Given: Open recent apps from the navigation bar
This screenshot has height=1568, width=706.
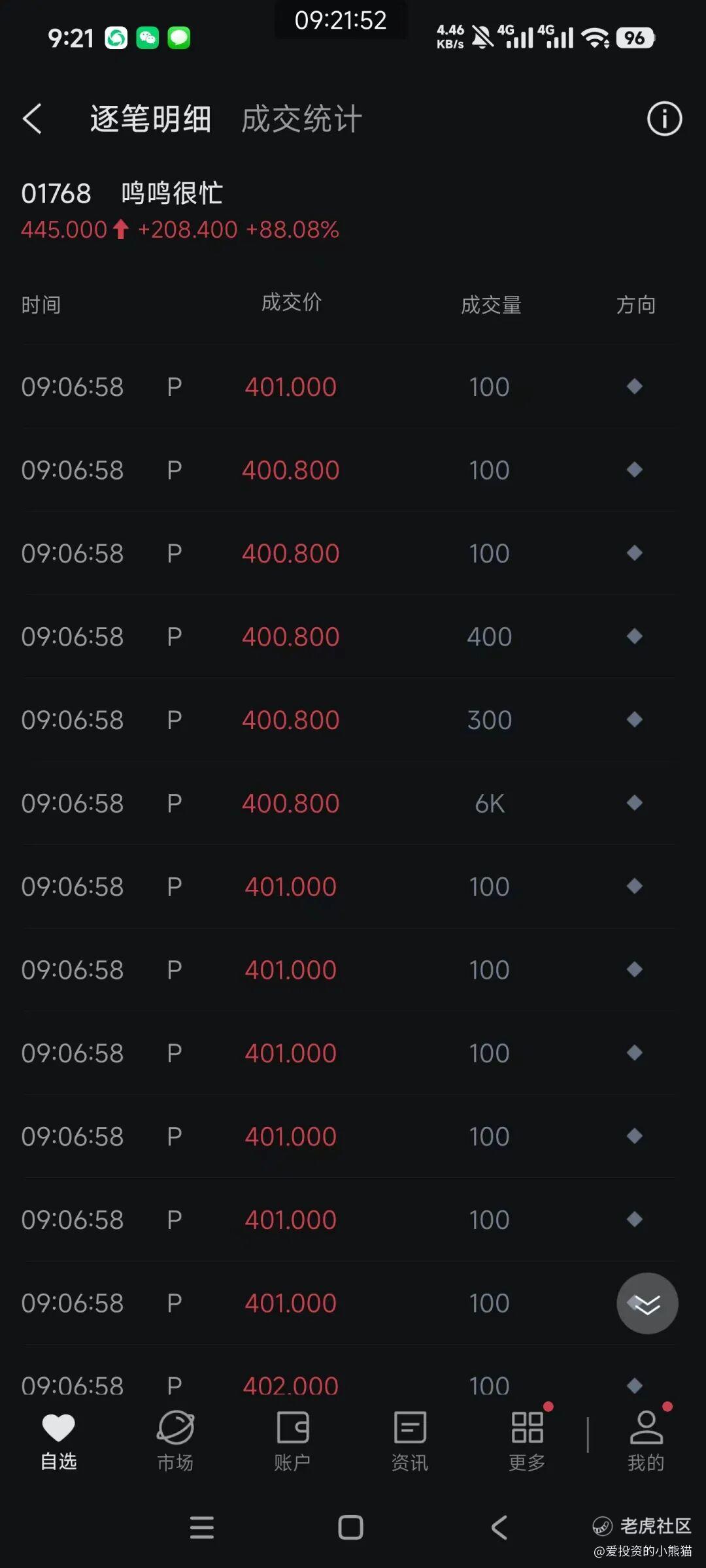Looking at the screenshot, I should point(202,1527).
